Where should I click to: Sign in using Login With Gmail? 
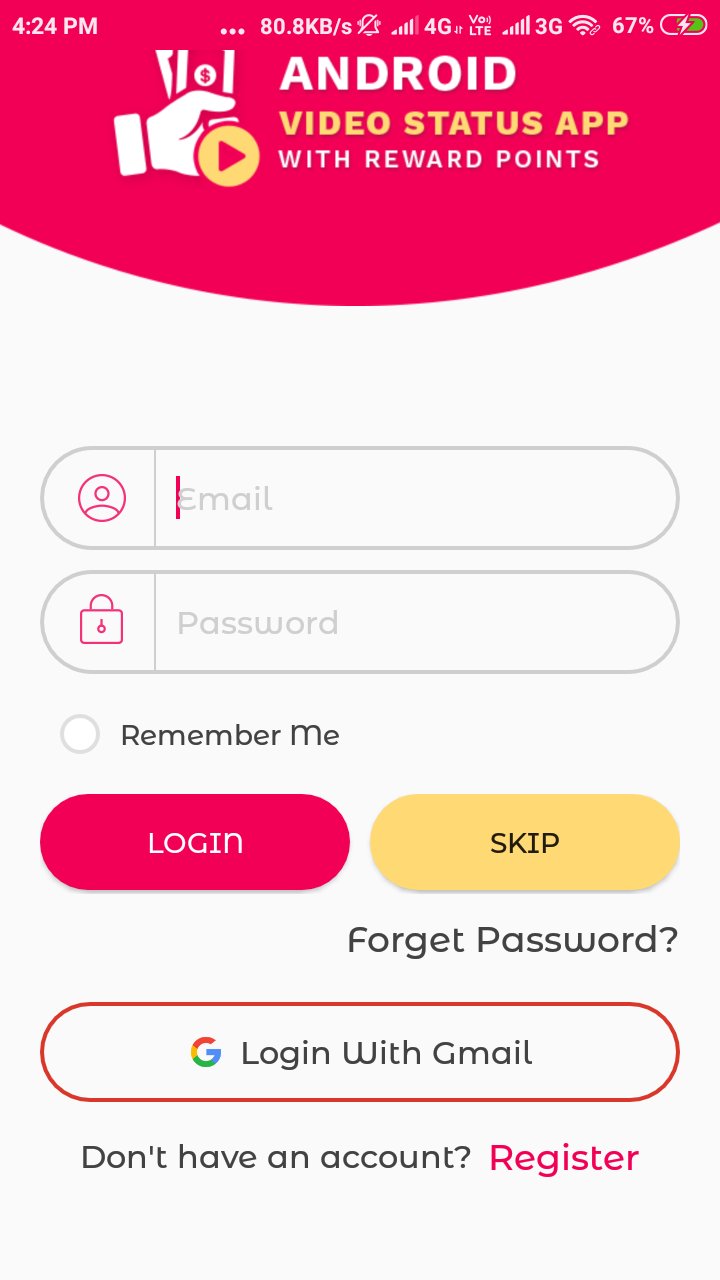tap(360, 1052)
